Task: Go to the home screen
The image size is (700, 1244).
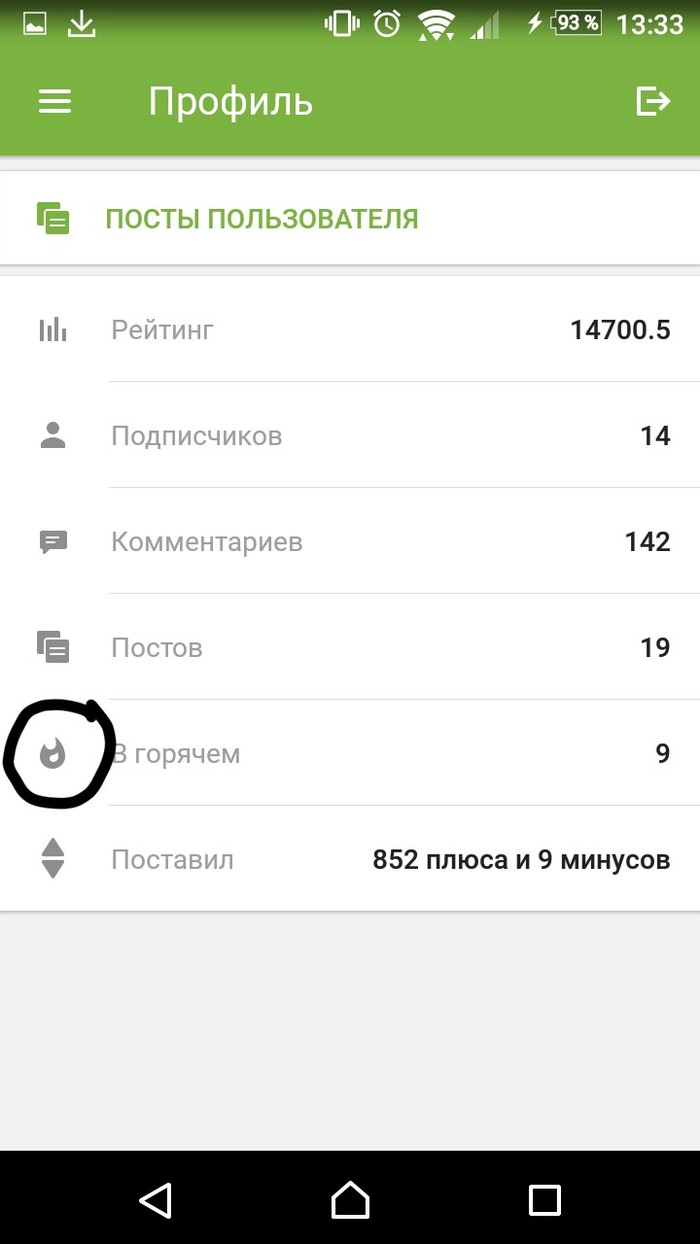Action: 350,1200
